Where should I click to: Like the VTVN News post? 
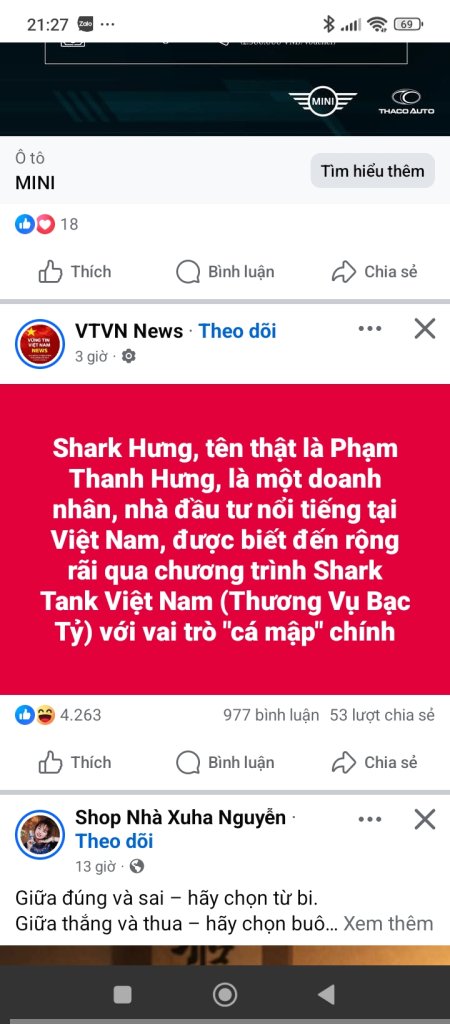pos(74,762)
